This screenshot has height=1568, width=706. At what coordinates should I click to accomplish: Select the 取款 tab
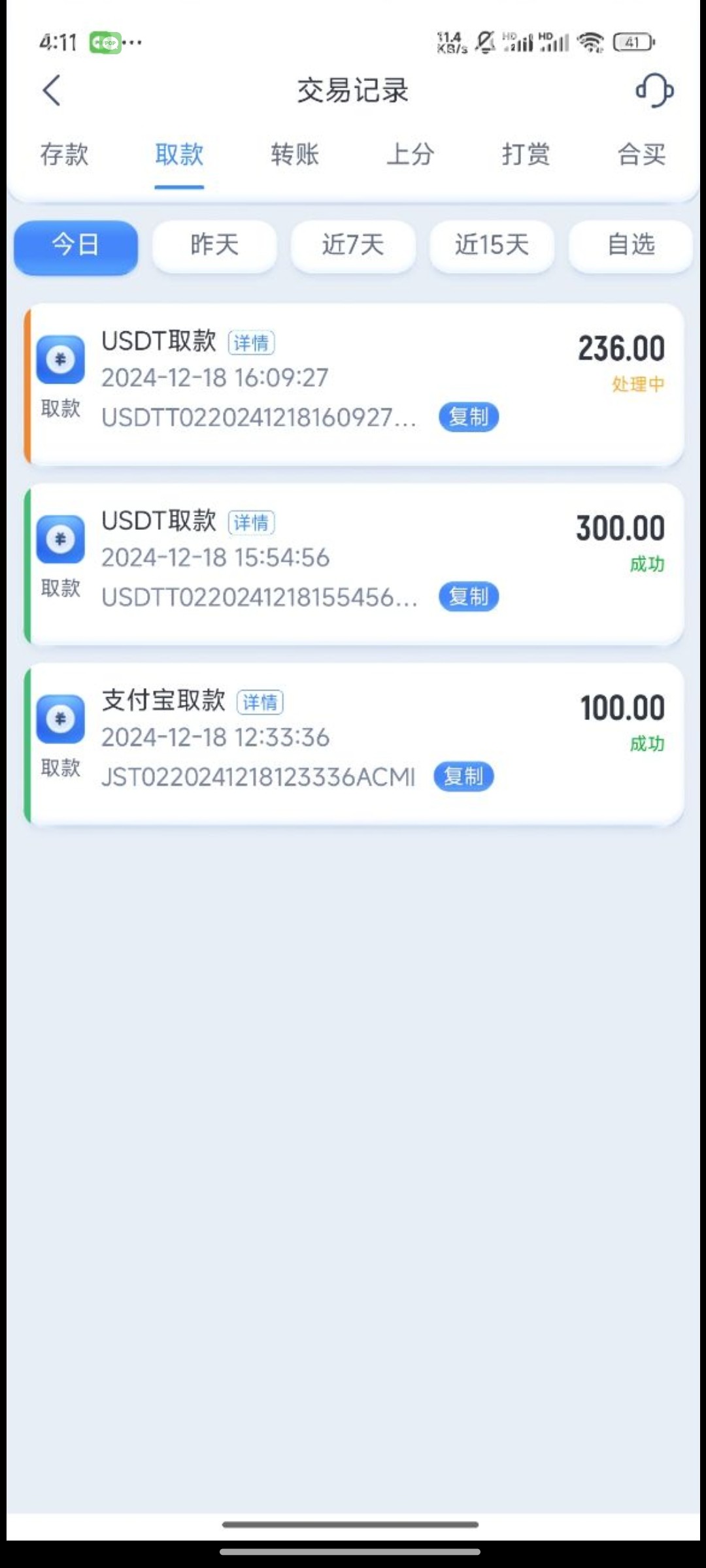(x=179, y=155)
